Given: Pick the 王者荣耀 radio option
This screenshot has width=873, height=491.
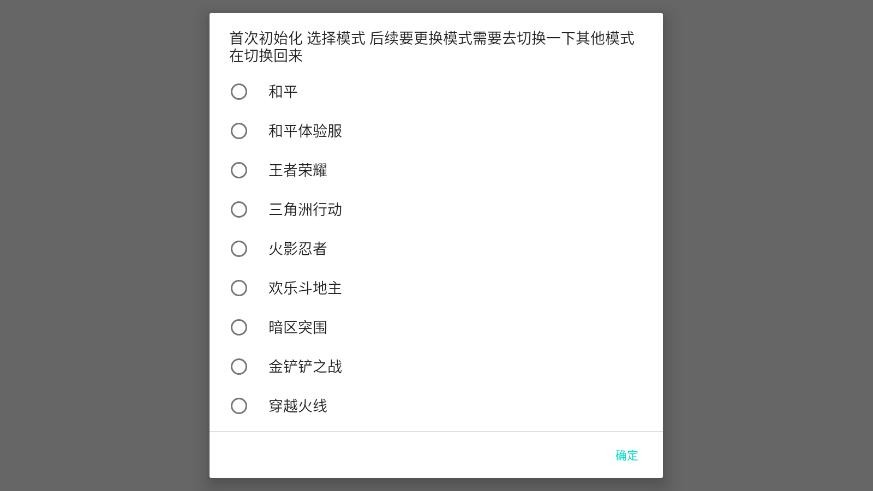Looking at the screenshot, I should pyautogui.click(x=239, y=170).
